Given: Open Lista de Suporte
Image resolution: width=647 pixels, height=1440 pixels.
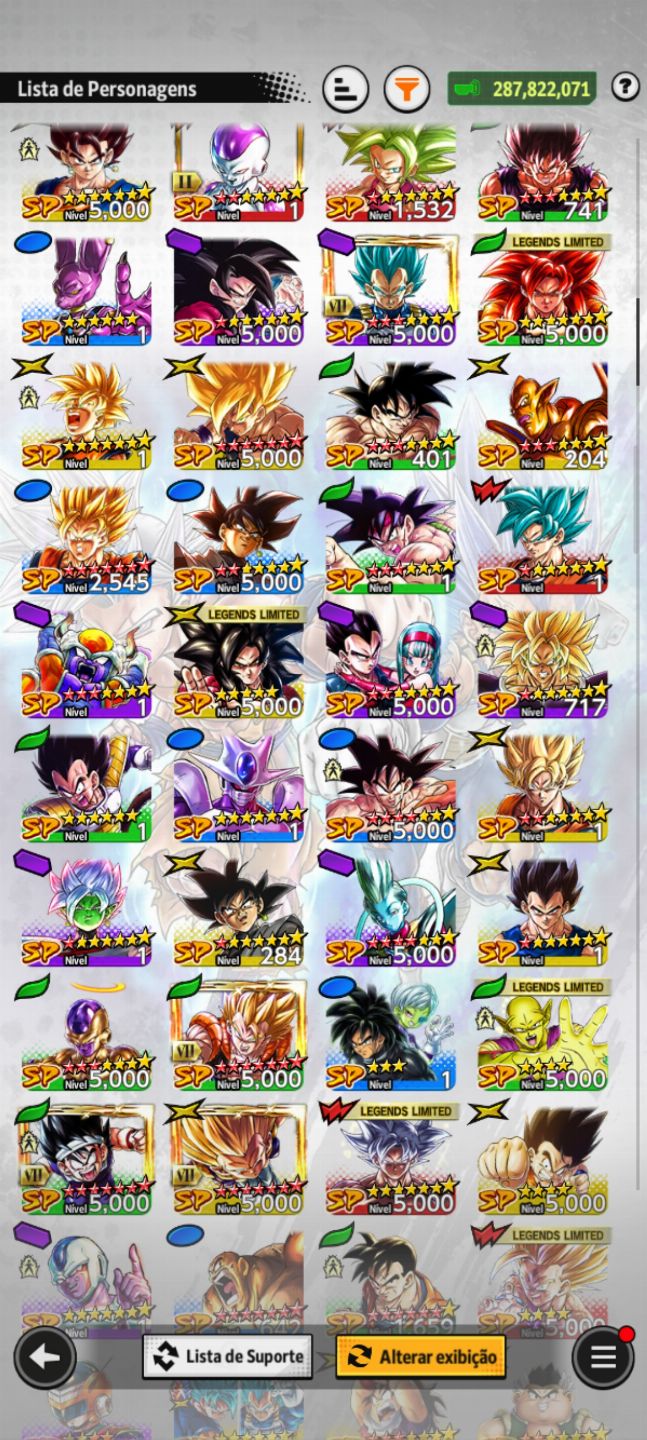Looking at the screenshot, I should [227, 1357].
